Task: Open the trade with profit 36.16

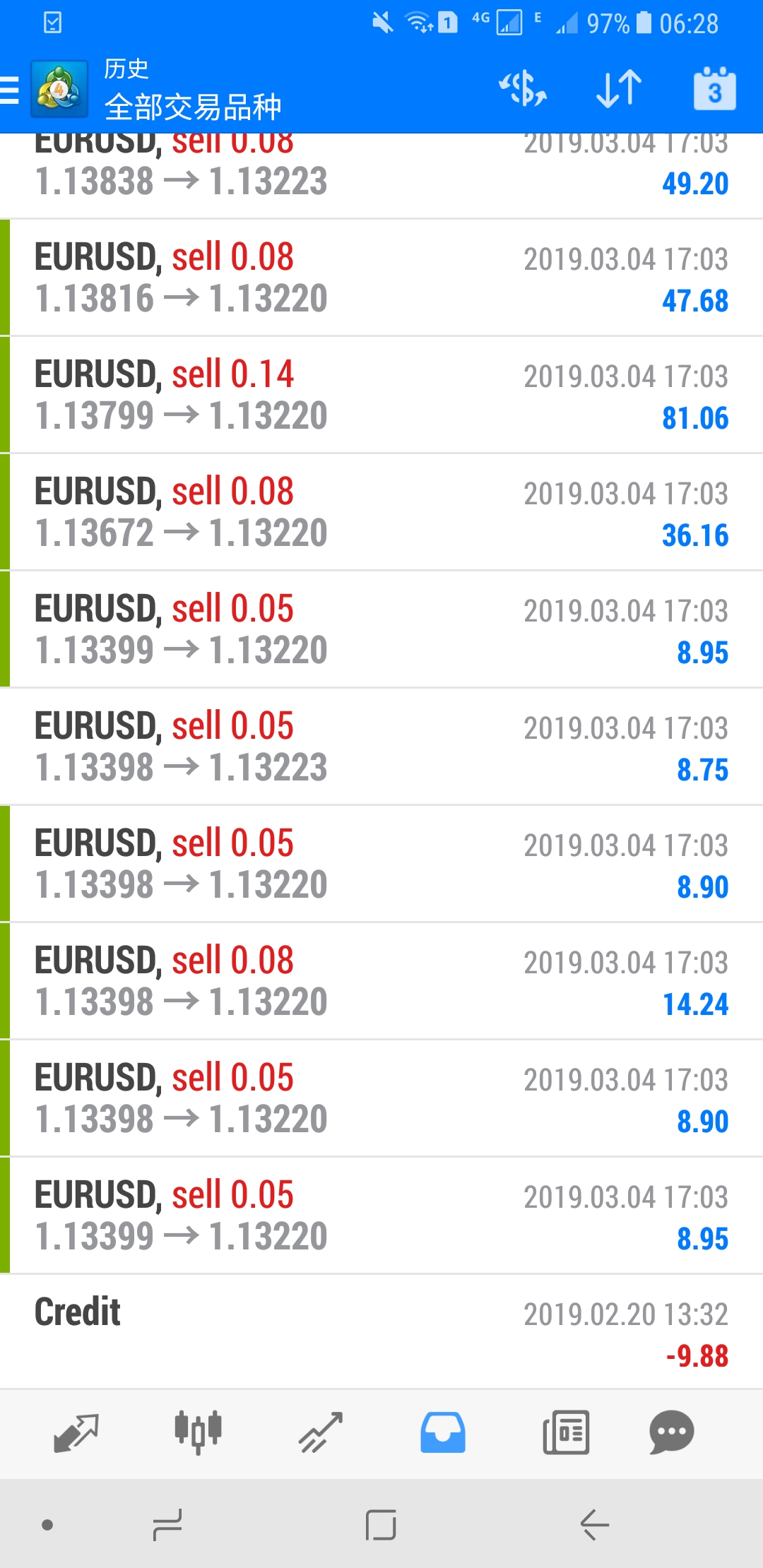Action: [381, 512]
